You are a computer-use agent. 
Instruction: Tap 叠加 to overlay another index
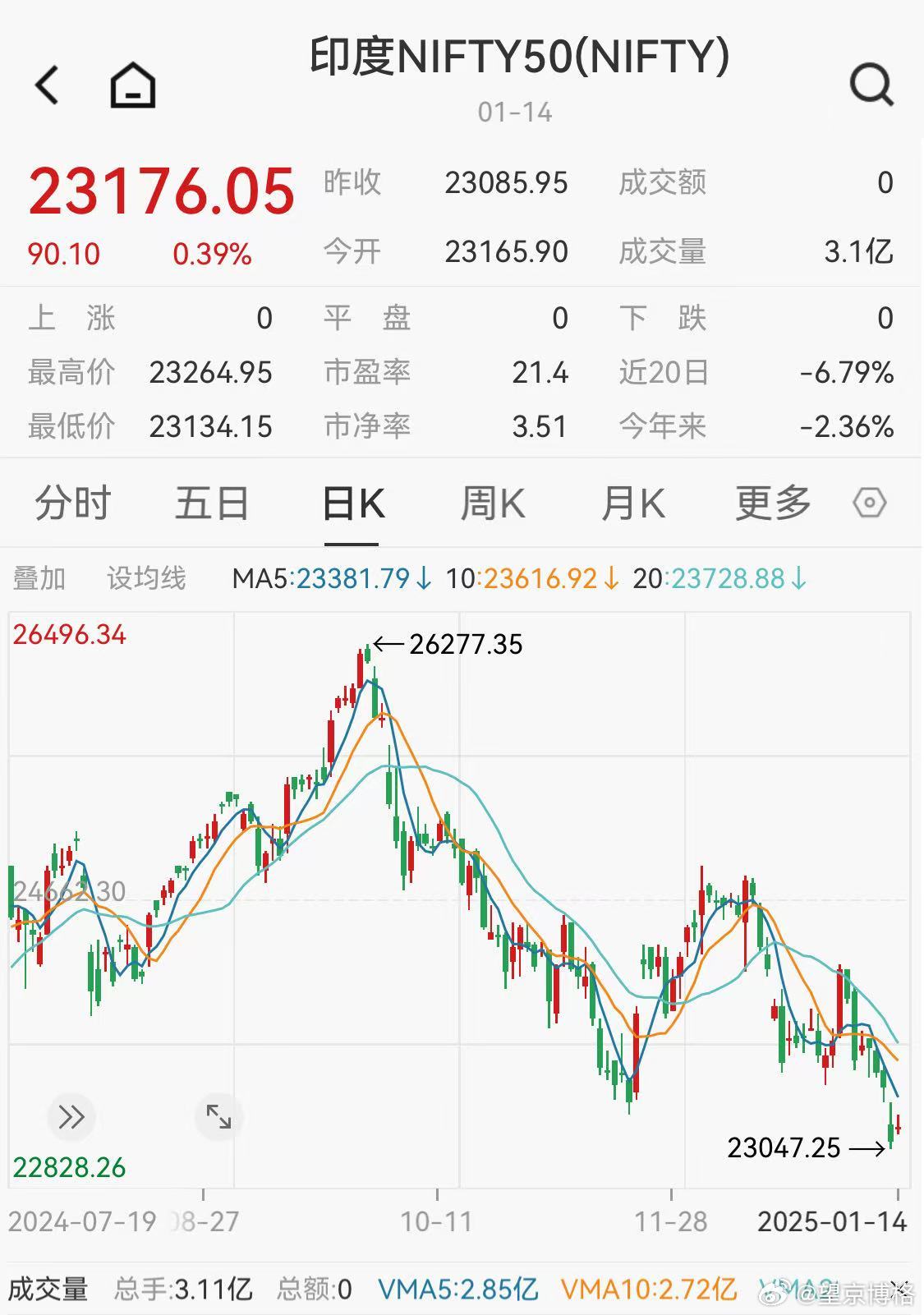click(39, 579)
